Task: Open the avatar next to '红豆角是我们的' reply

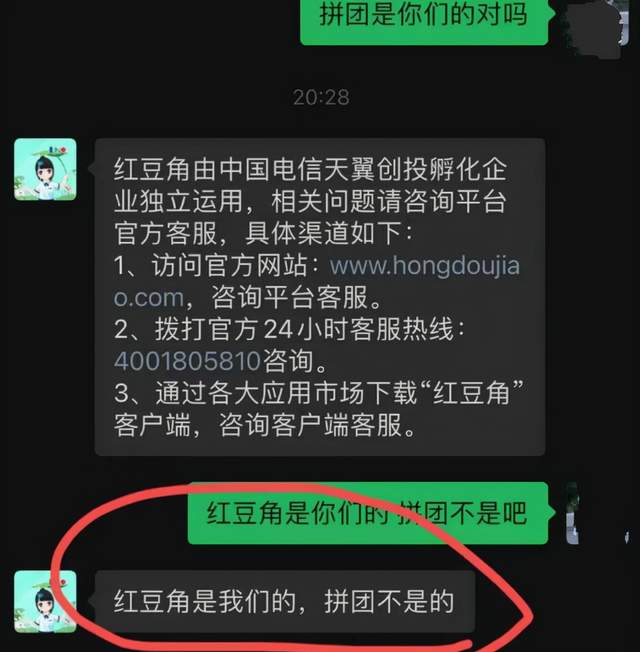Action: pyautogui.click(x=45, y=602)
